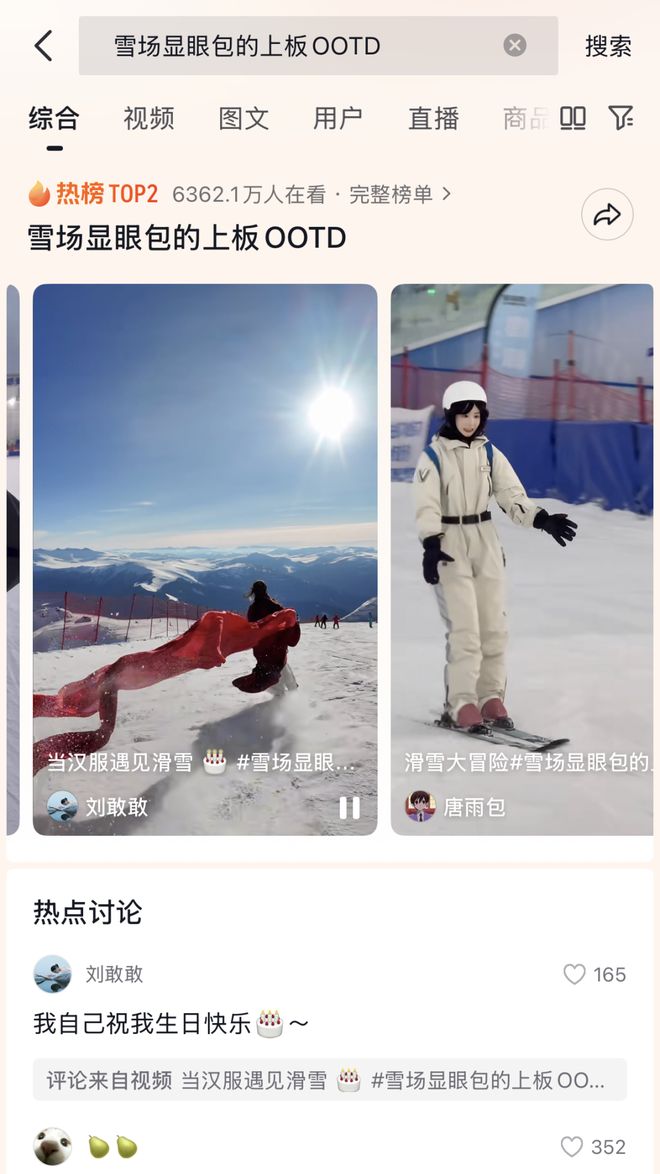Like 刘敢敢's birthday comment
Viewport: 660px width, 1174px height.
point(575,974)
